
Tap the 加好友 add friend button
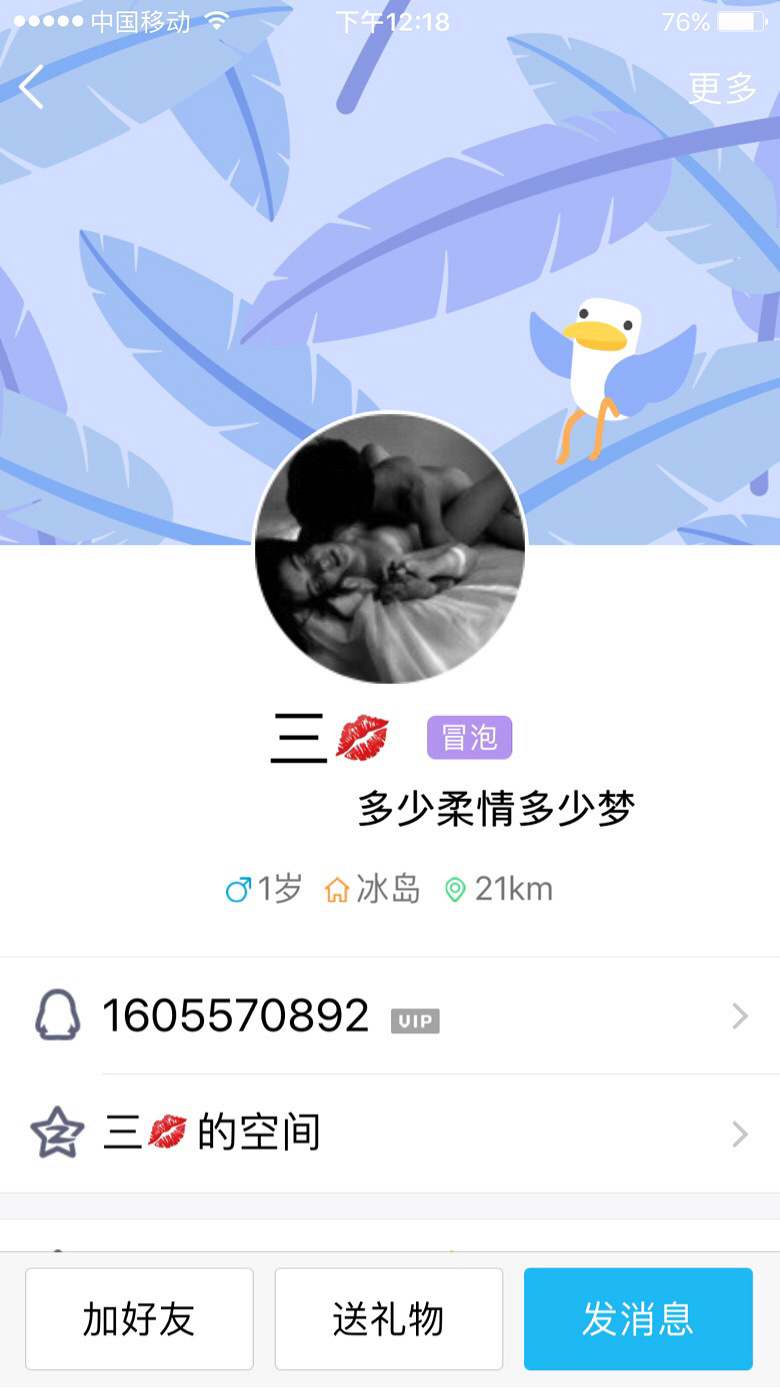tap(139, 1319)
